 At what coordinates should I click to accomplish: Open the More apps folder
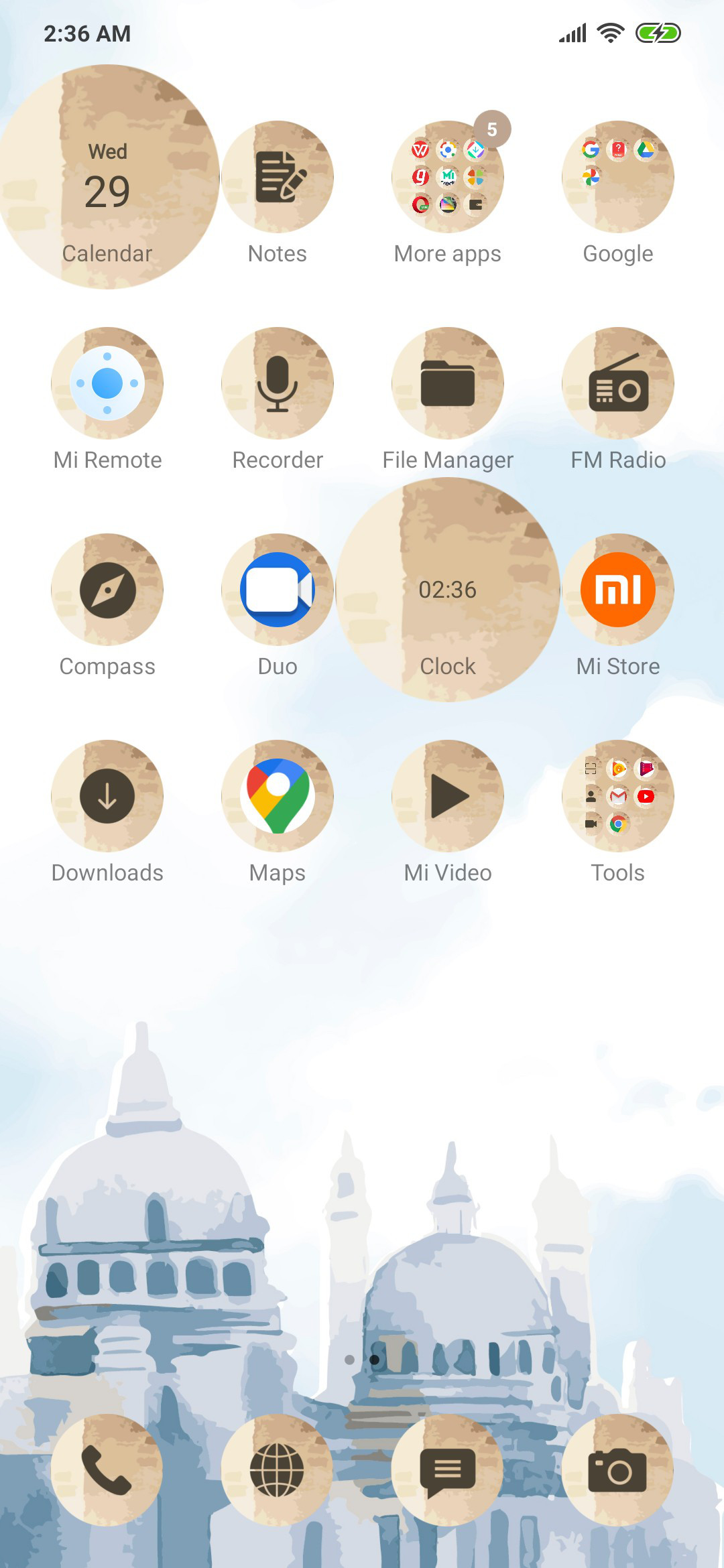(448, 177)
